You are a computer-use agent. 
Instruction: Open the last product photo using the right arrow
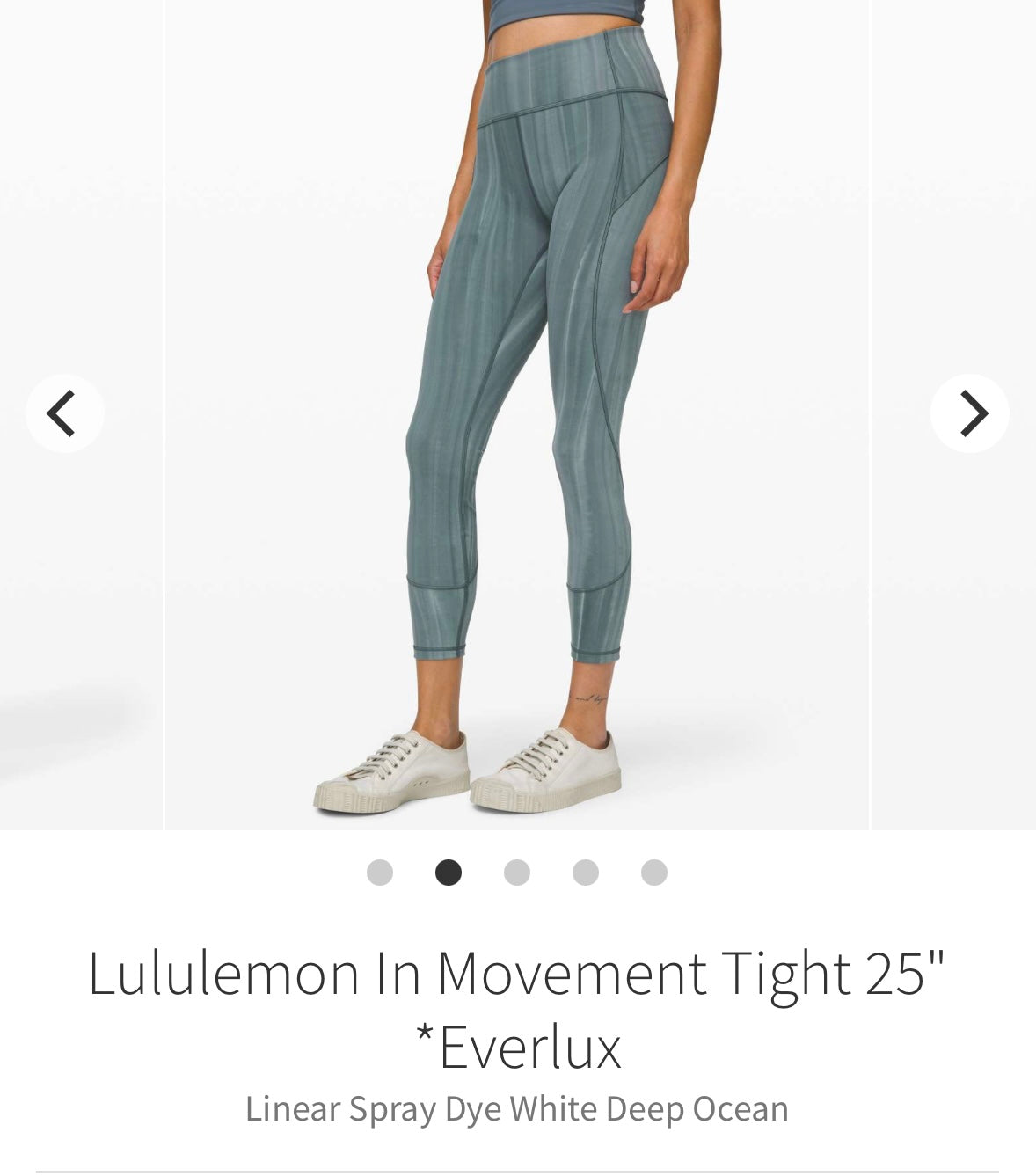tap(969, 412)
